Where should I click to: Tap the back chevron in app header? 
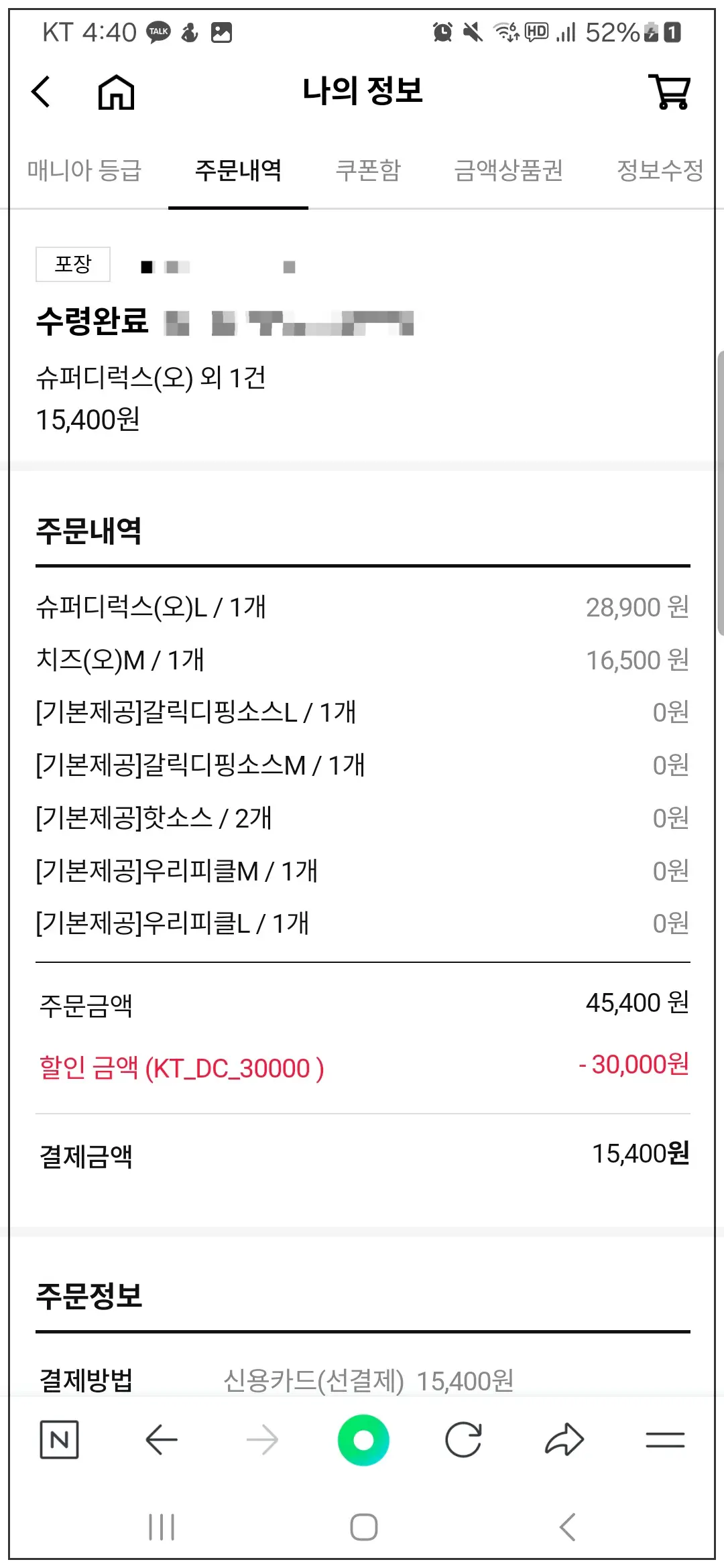tap(42, 92)
